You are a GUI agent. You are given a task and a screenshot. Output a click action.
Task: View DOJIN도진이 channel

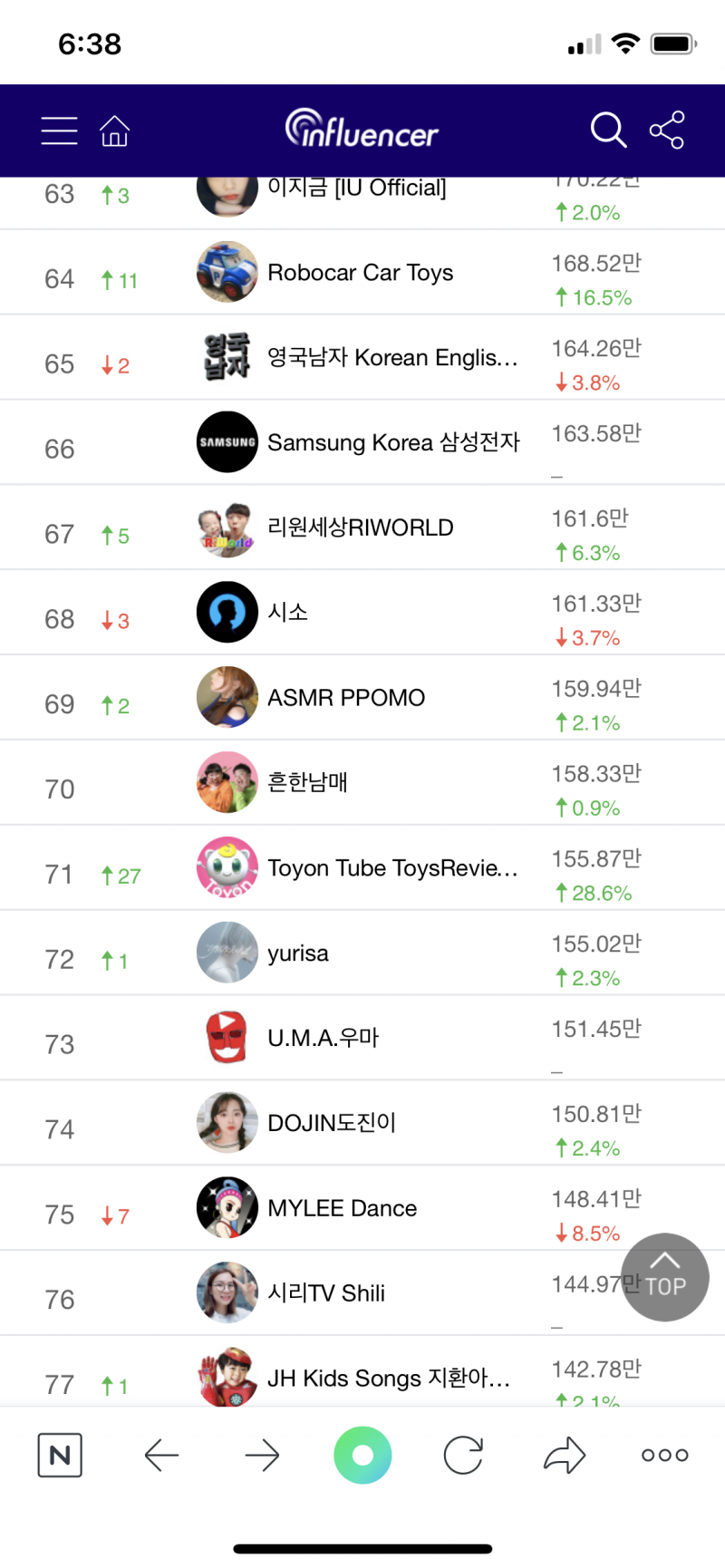tap(331, 1123)
